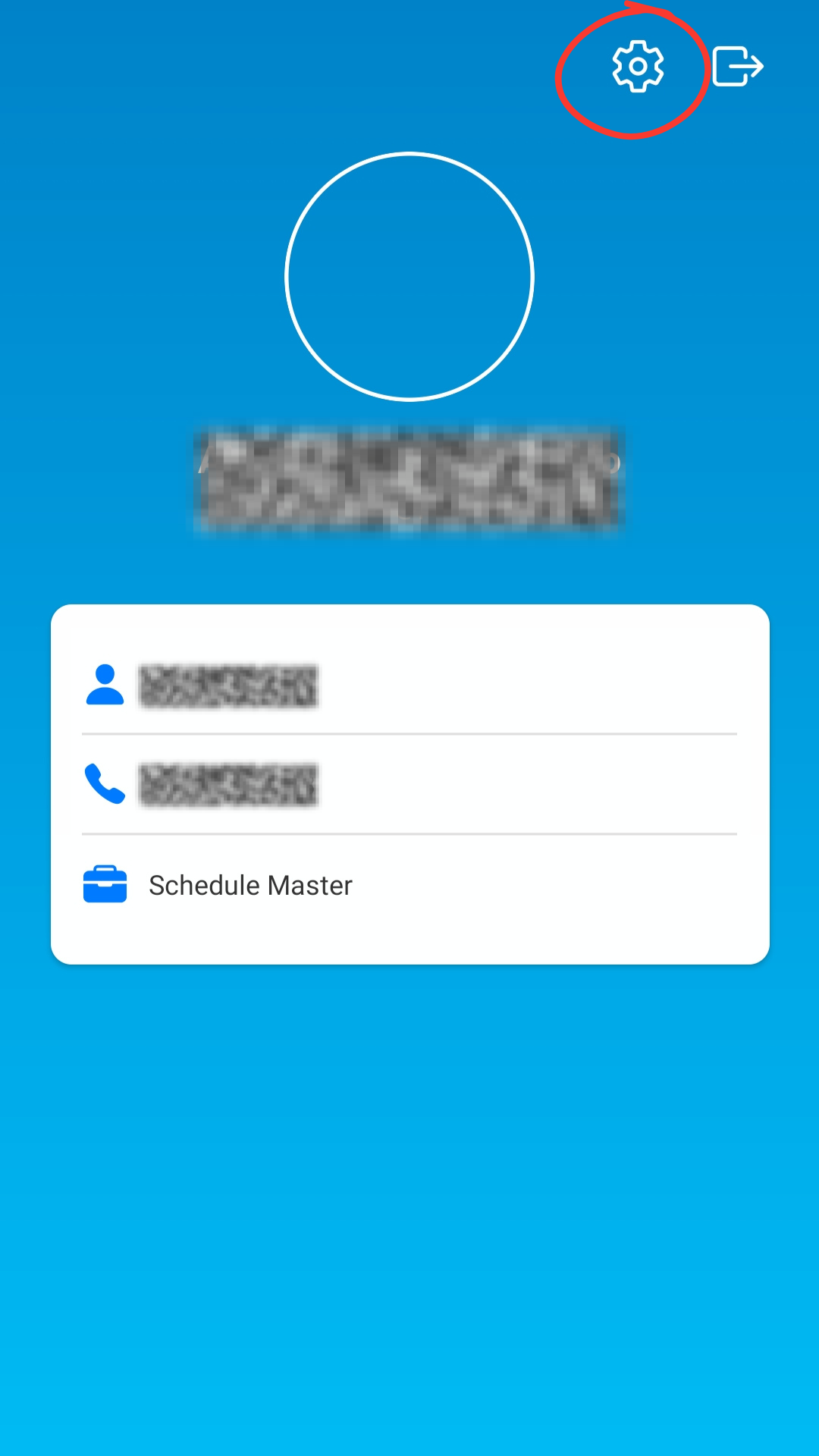Tap the Schedule Master label text
819x1456 pixels.
(x=250, y=885)
